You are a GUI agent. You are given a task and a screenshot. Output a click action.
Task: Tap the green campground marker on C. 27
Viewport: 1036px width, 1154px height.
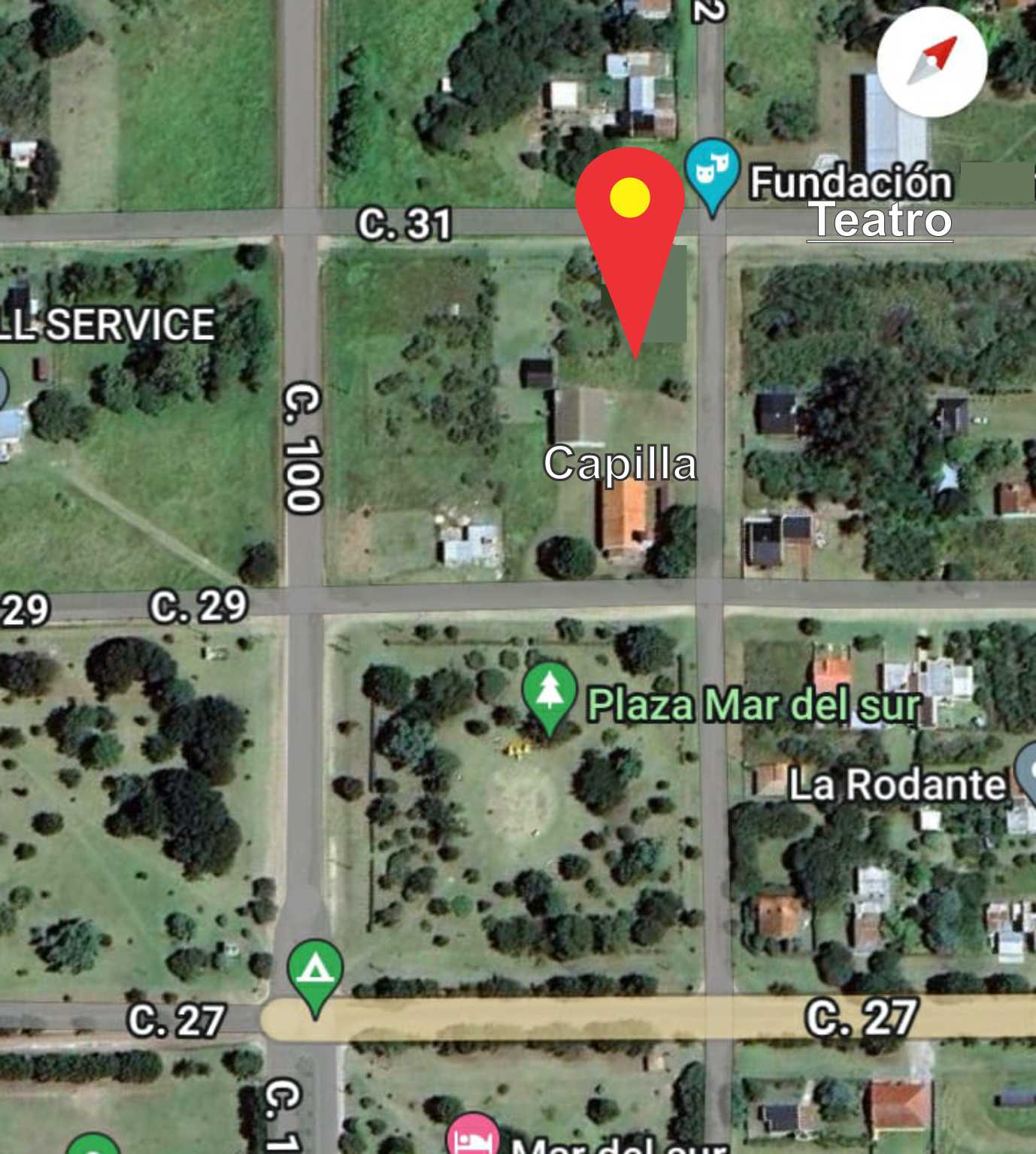click(315, 973)
